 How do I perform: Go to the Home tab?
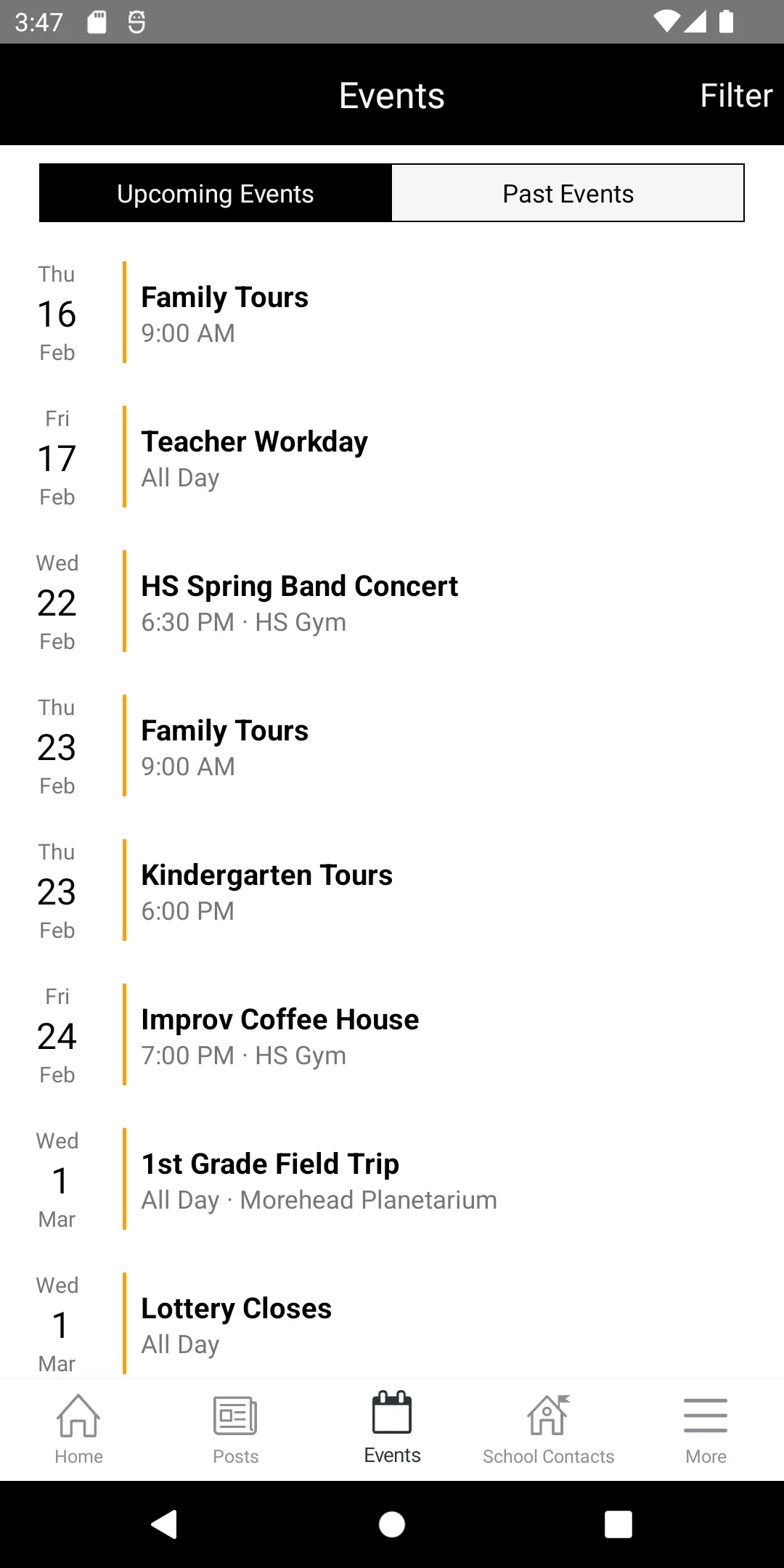click(x=78, y=1429)
